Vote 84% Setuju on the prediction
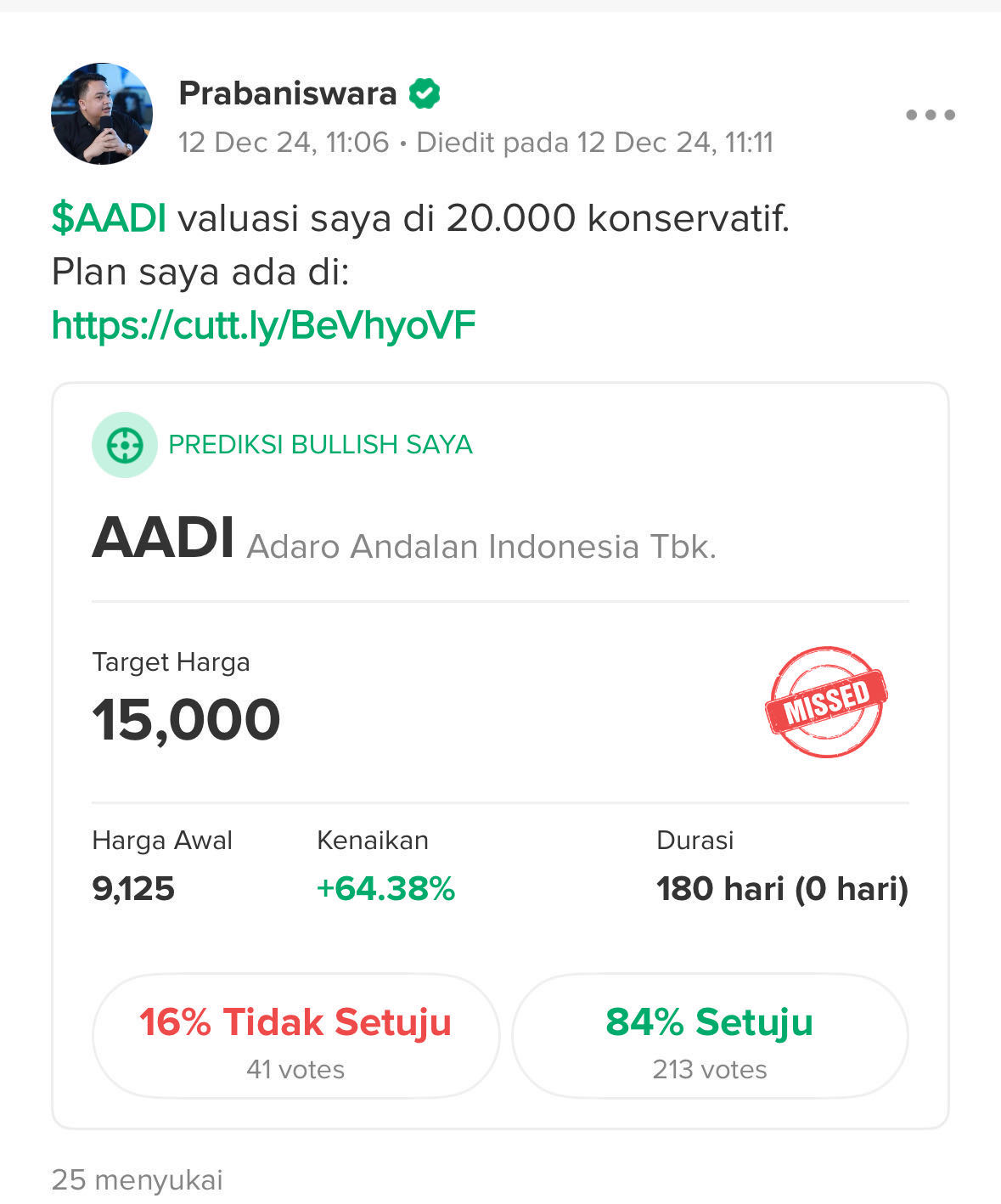This screenshot has width=1001, height=1204. coord(710,1035)
